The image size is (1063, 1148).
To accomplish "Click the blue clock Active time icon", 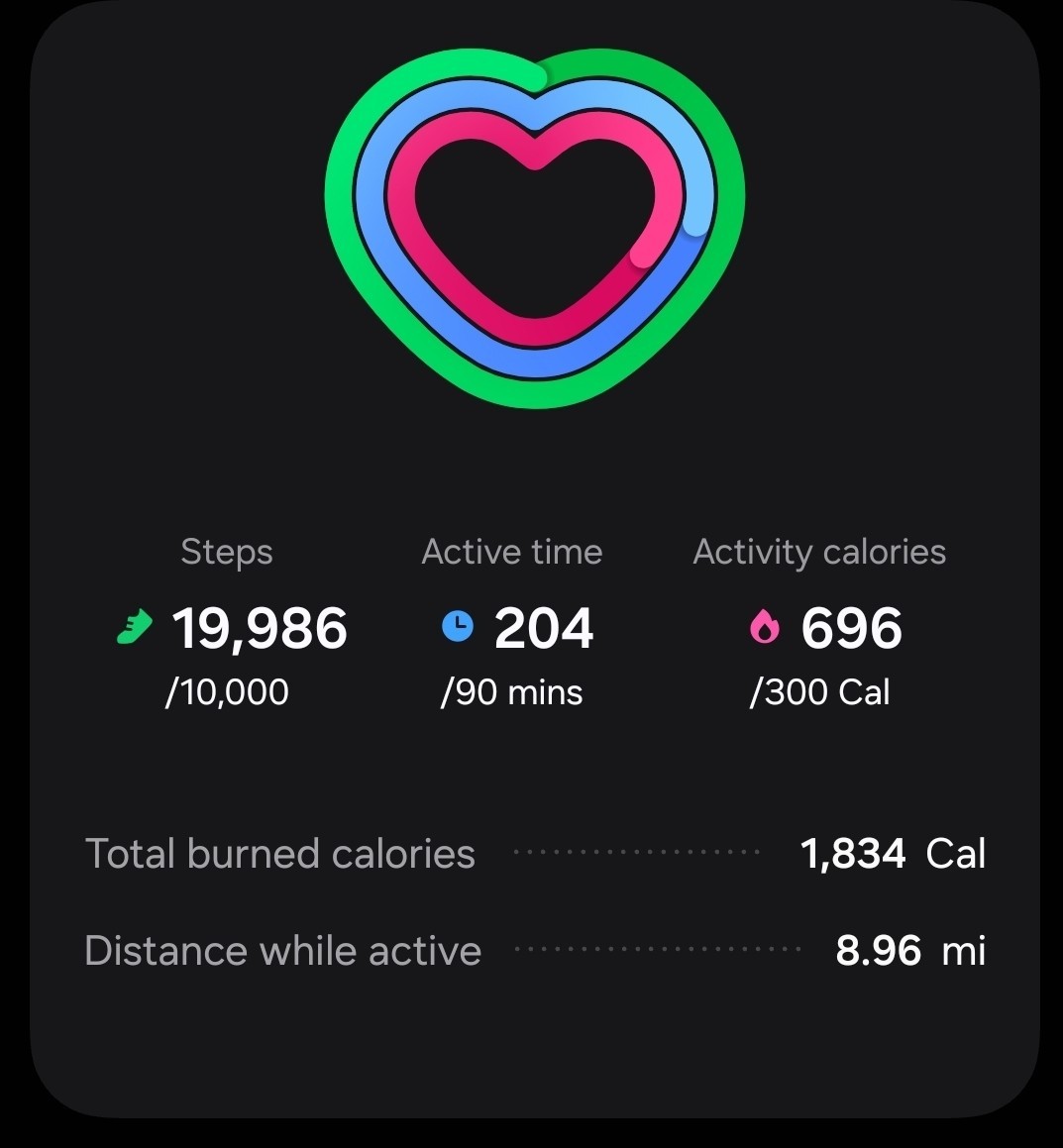I will (457, 626).
